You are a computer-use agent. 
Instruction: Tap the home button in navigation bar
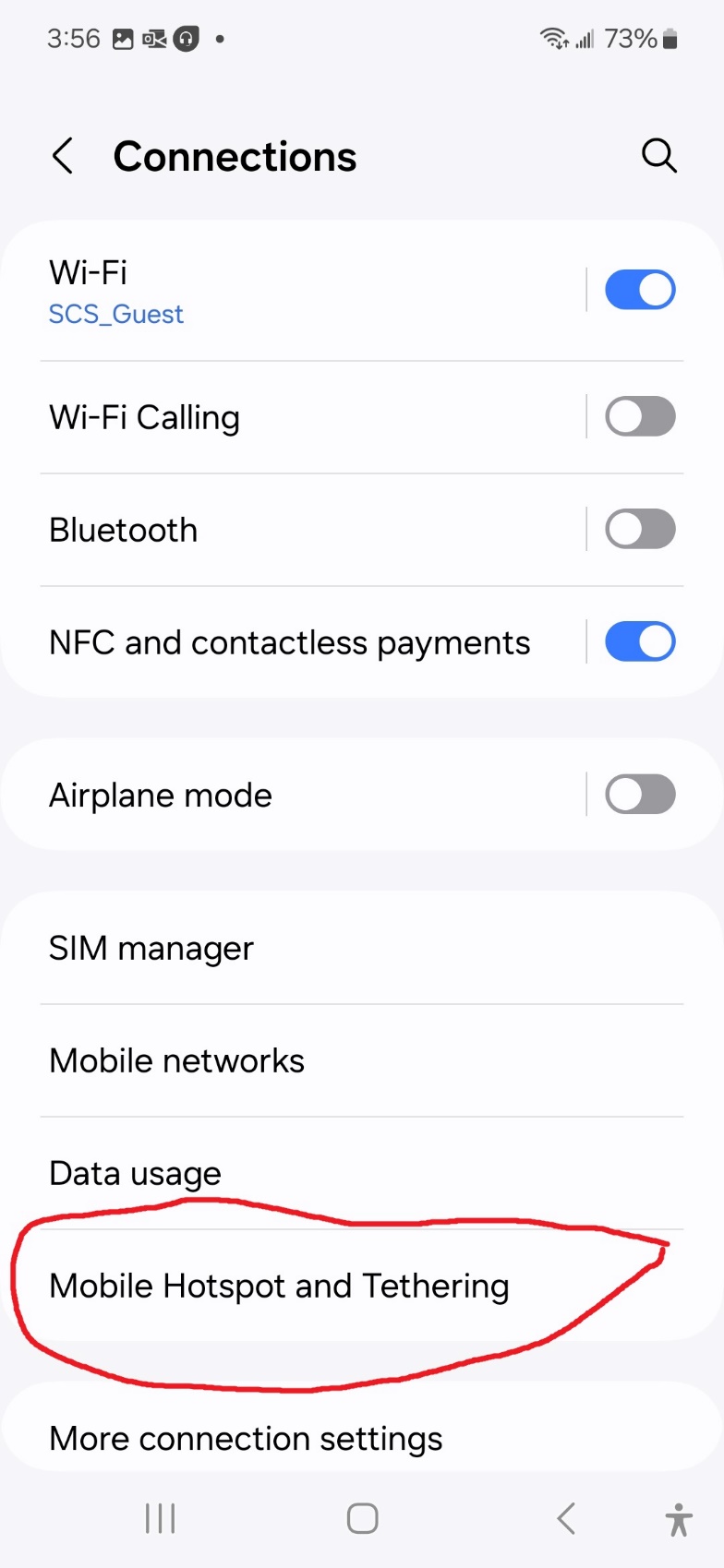362,1518
